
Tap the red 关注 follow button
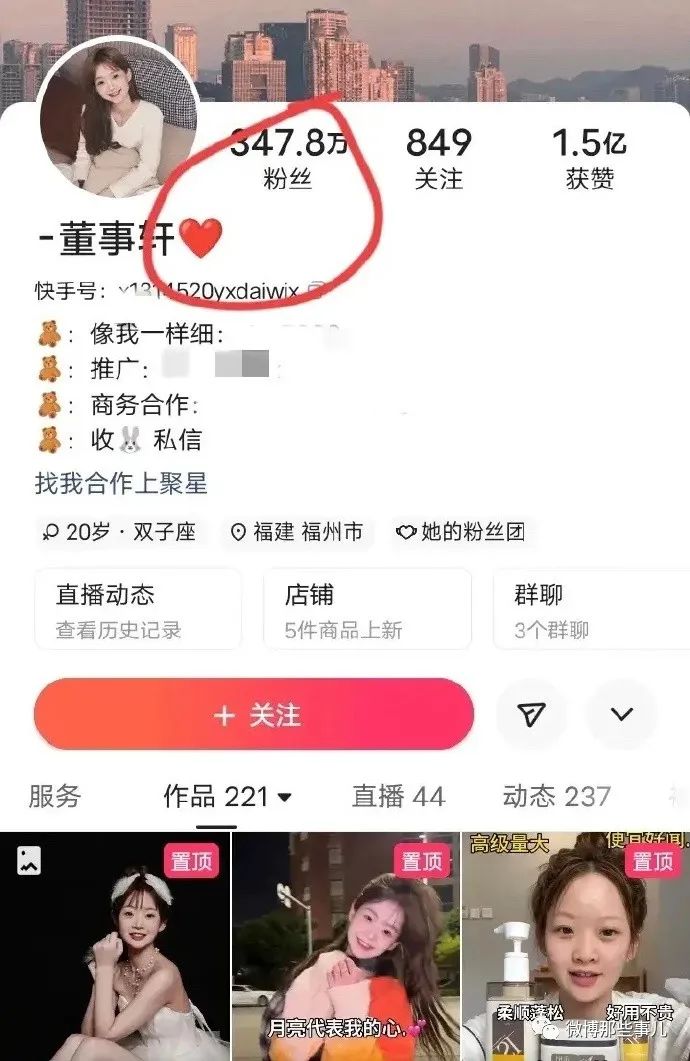(253, 715)
